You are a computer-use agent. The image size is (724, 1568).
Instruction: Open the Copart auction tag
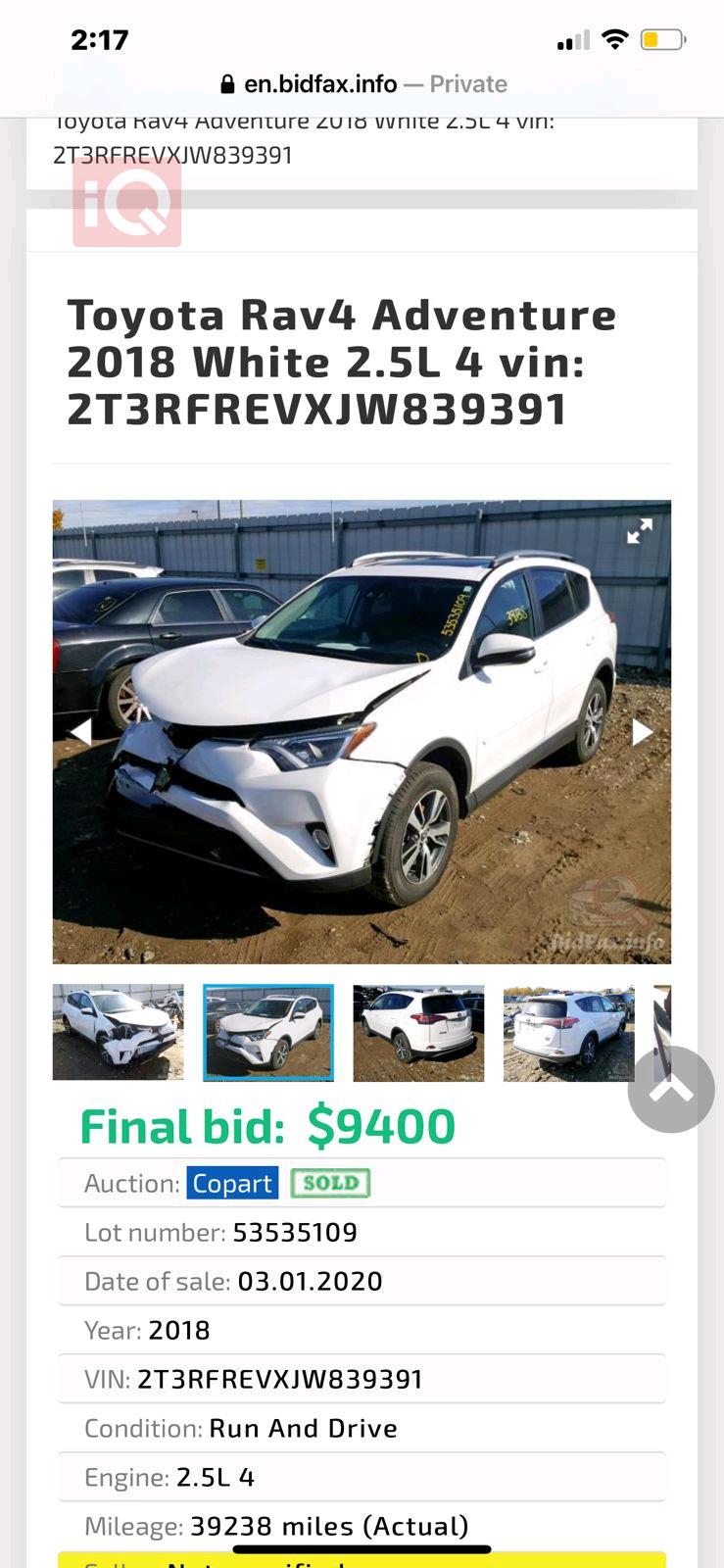click(232, 1183)
